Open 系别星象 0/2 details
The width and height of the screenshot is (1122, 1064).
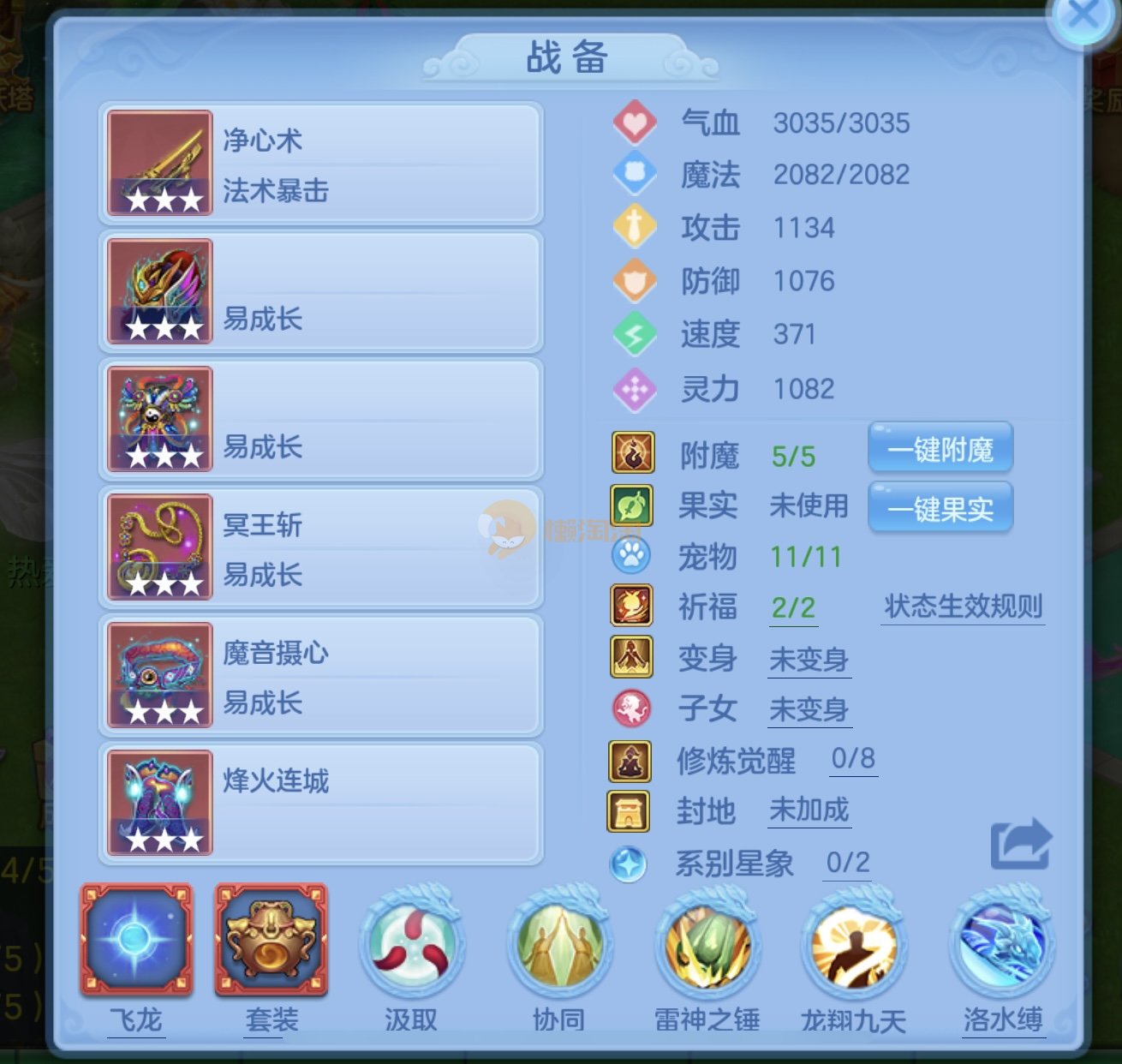click(x=847, y=863)
